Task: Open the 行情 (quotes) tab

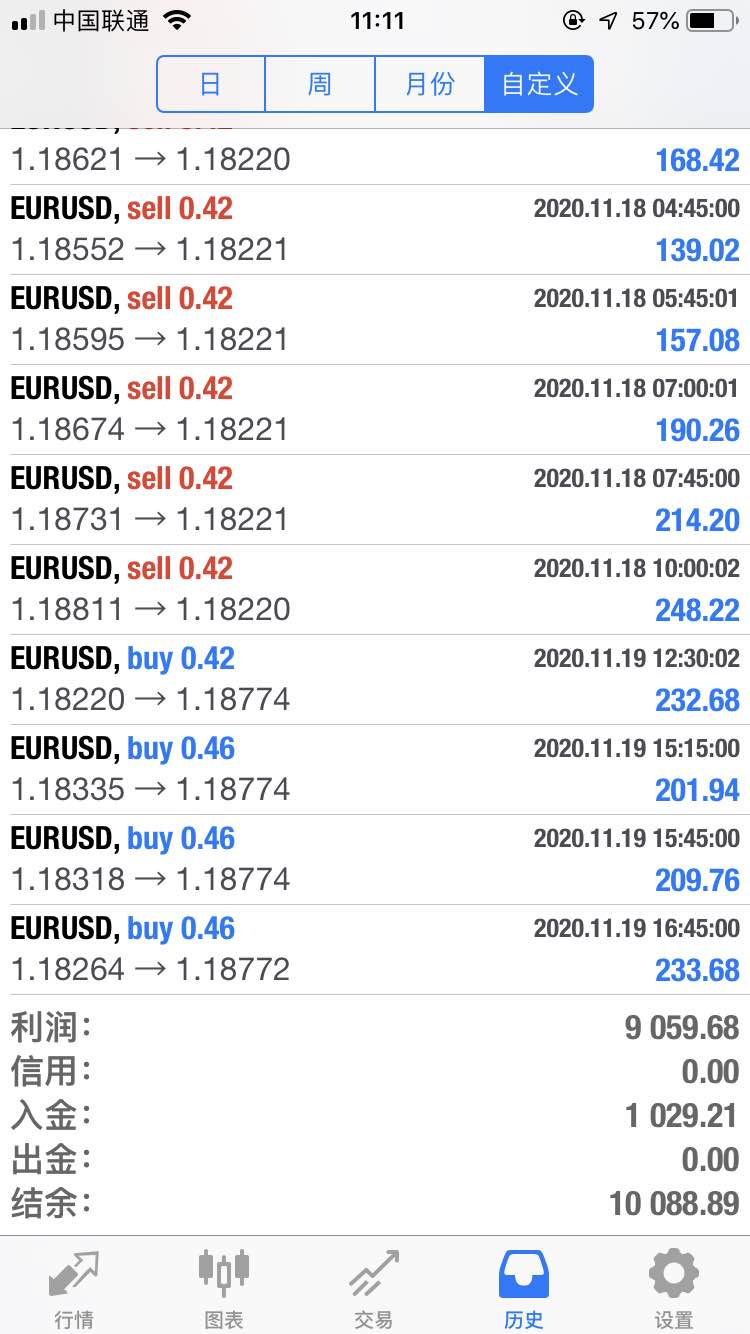Action: pos(75,1289)
